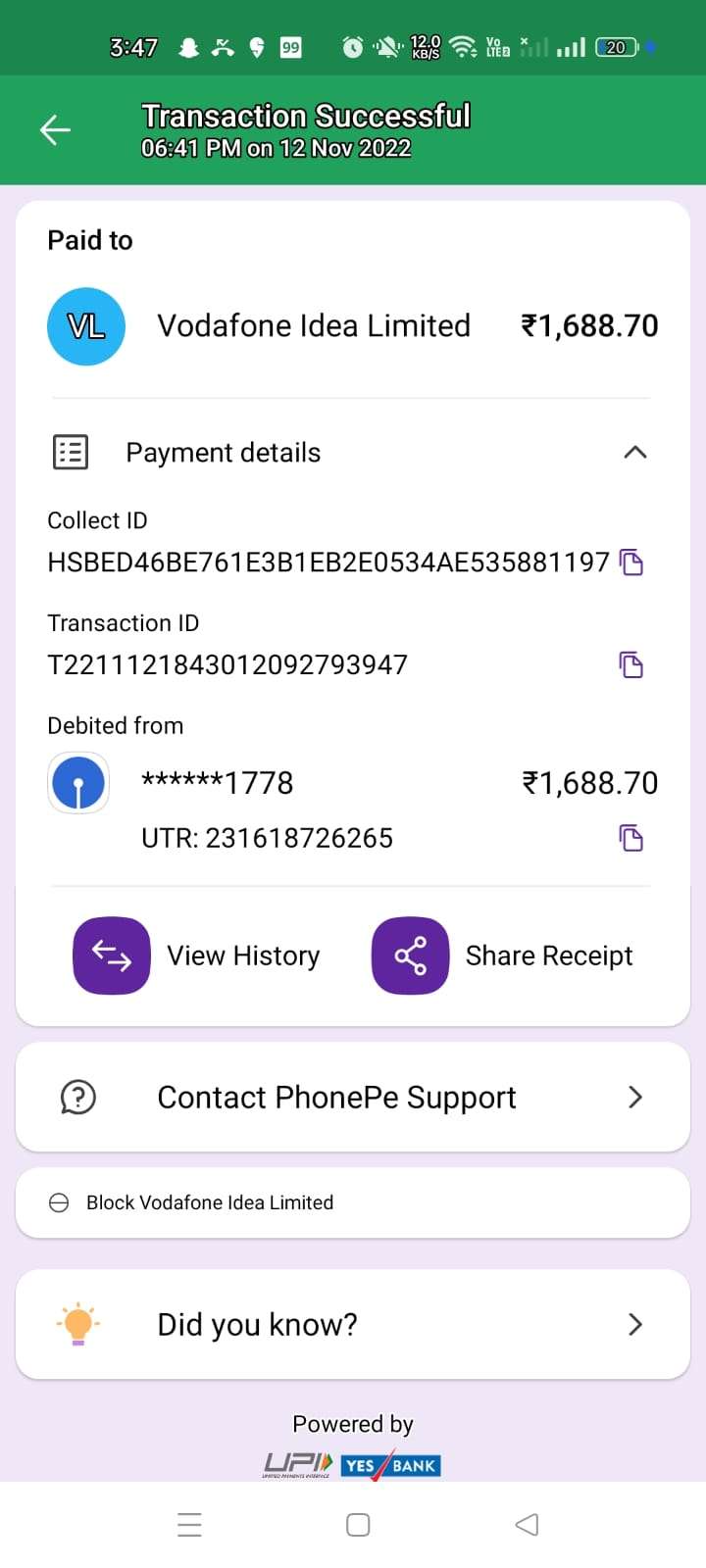This screenshot has height=1568, width=706.
Task: Open the Did you know card
Action: click(353, 1324)
